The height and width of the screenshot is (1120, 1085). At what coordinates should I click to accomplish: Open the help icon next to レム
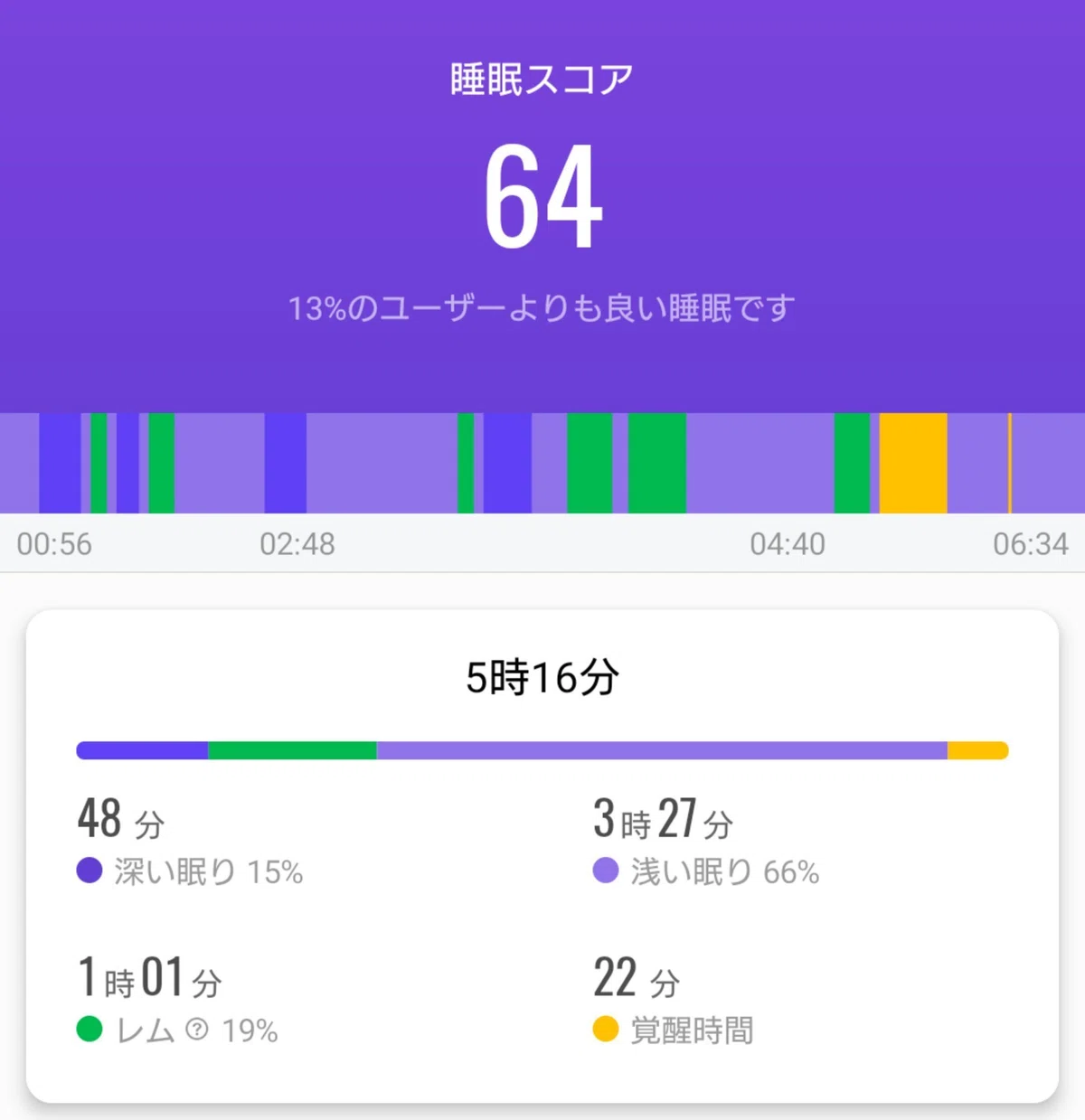pyautogui.click(x=197, y=1029)
